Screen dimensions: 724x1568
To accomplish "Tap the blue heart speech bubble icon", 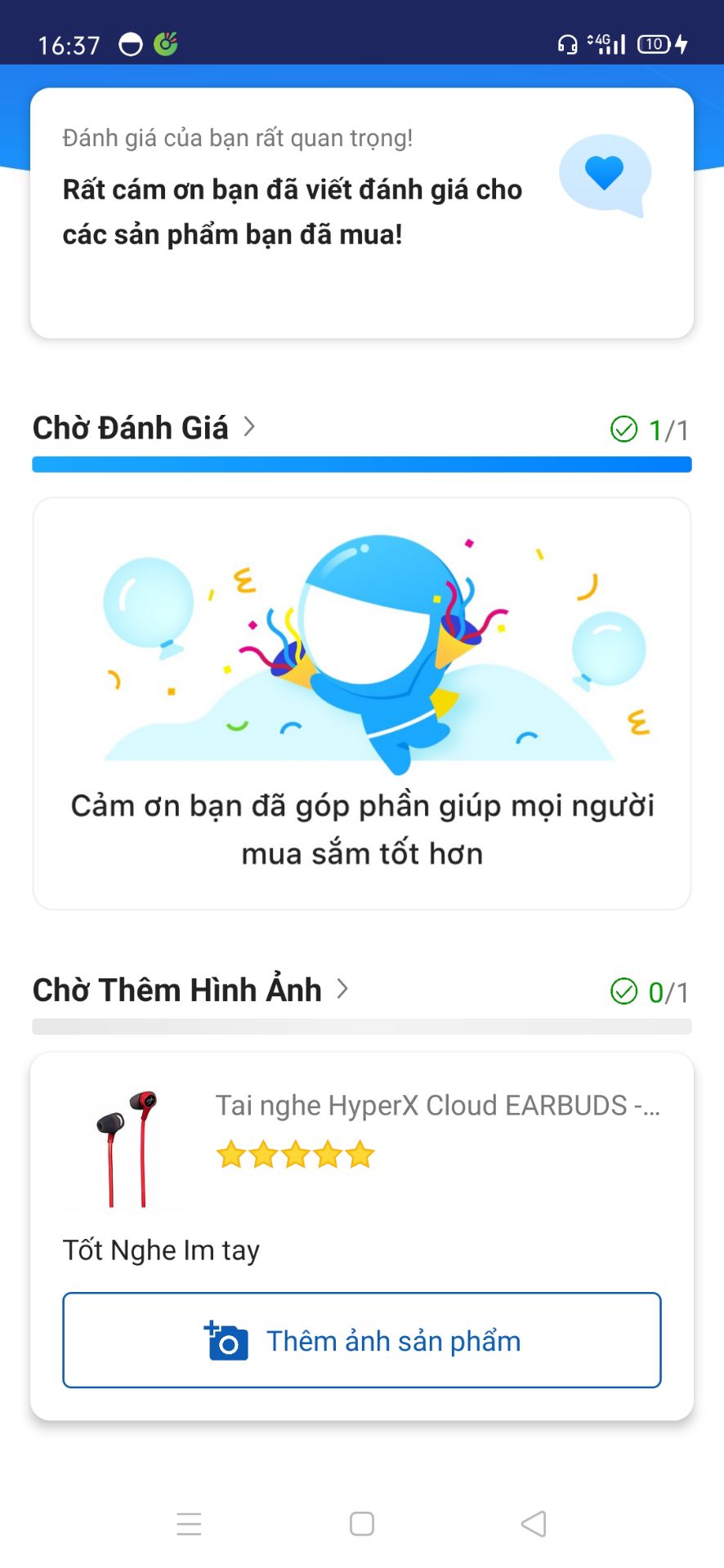I will point(603,175).
